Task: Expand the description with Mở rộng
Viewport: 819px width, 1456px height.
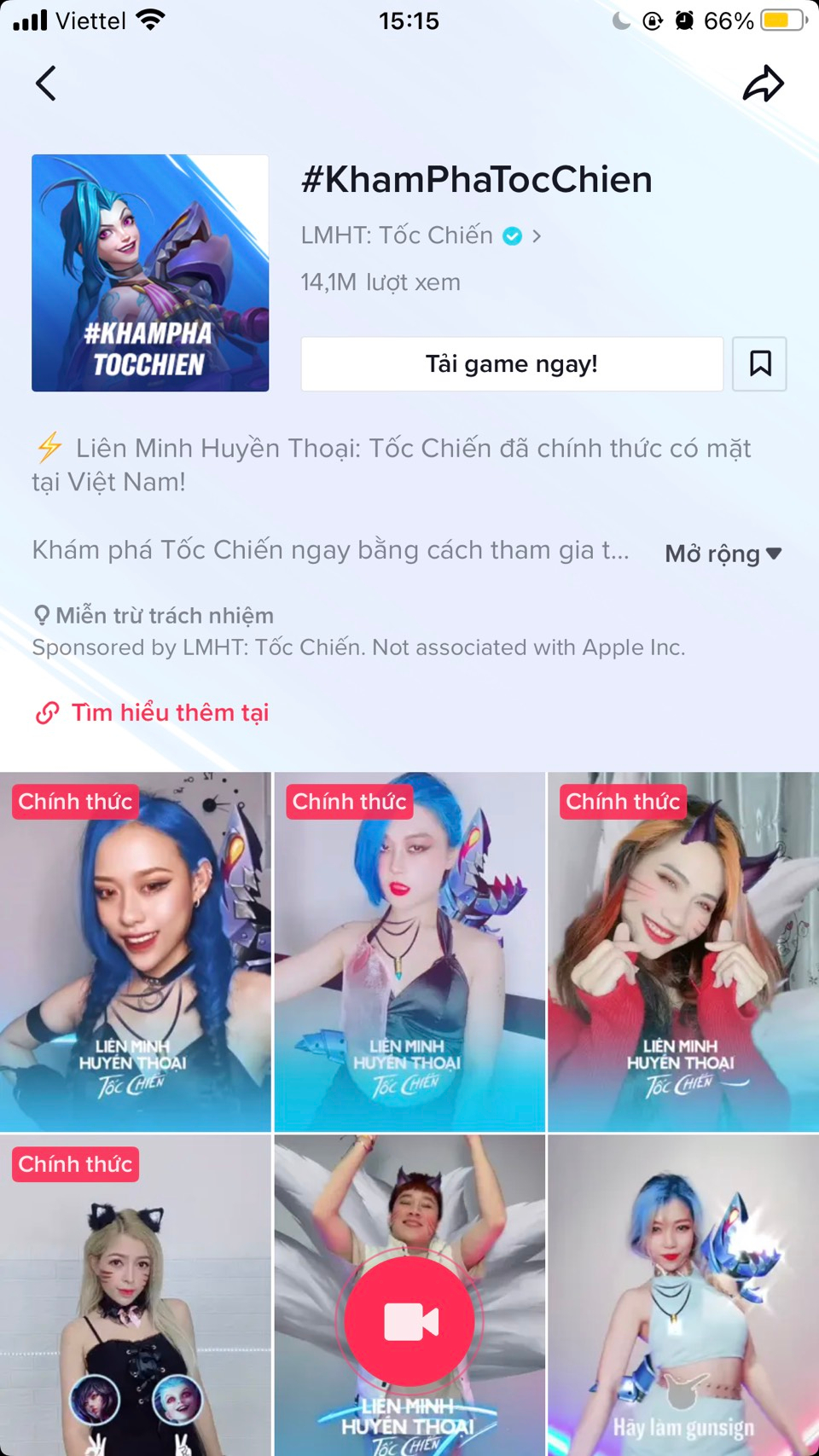Action: pos(712,553)
